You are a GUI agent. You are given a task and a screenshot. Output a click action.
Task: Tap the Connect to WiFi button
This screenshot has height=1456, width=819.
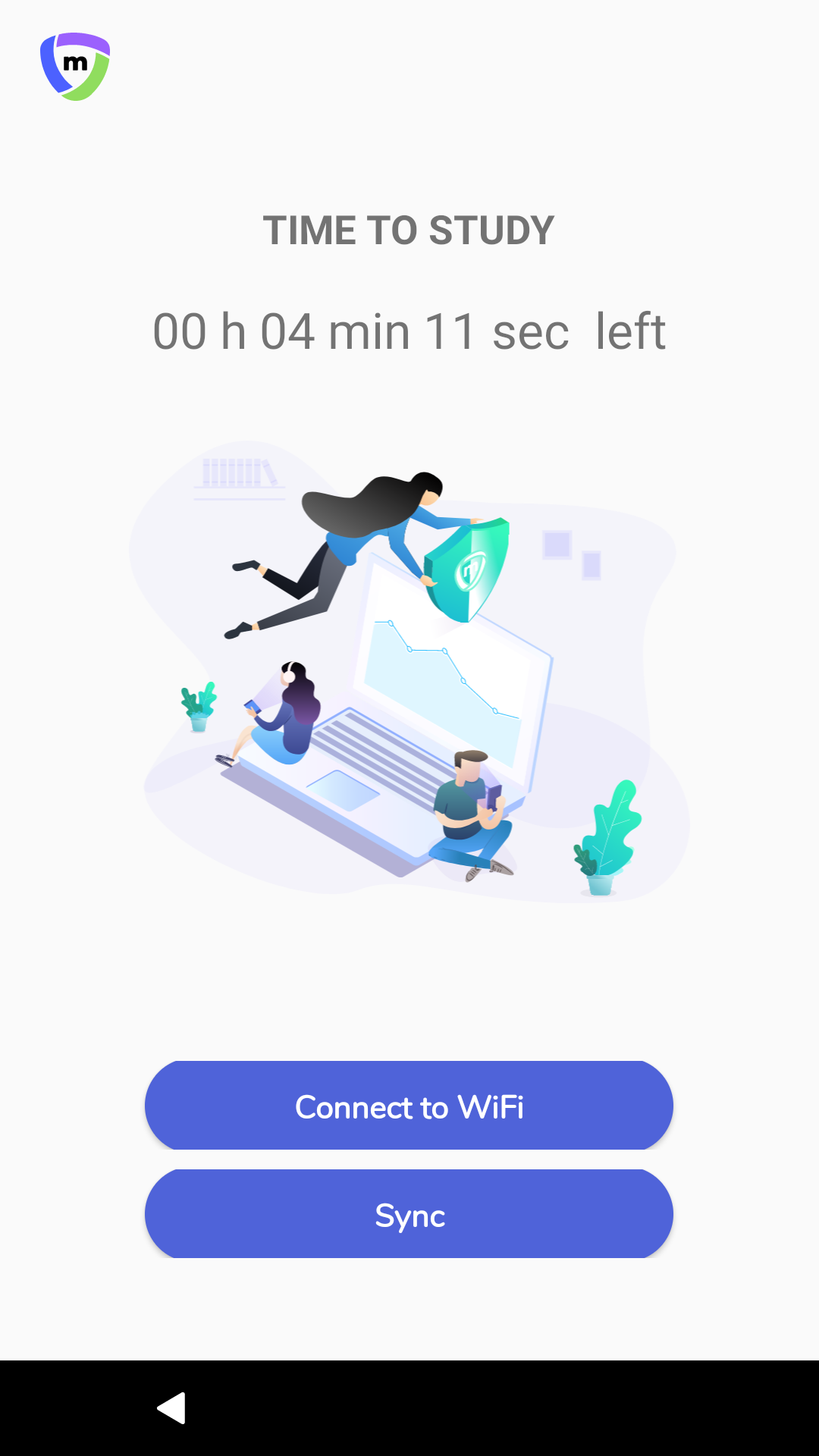click(409, 1106)
